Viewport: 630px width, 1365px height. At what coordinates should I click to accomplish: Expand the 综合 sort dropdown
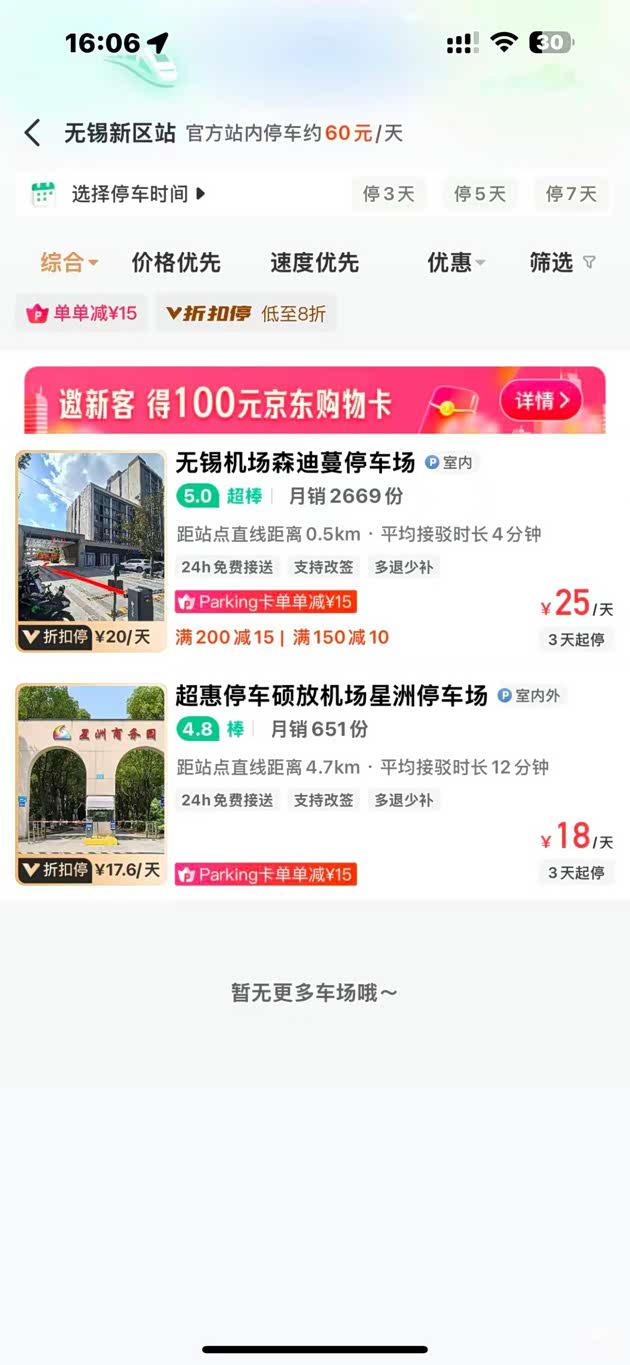(69, 263)
